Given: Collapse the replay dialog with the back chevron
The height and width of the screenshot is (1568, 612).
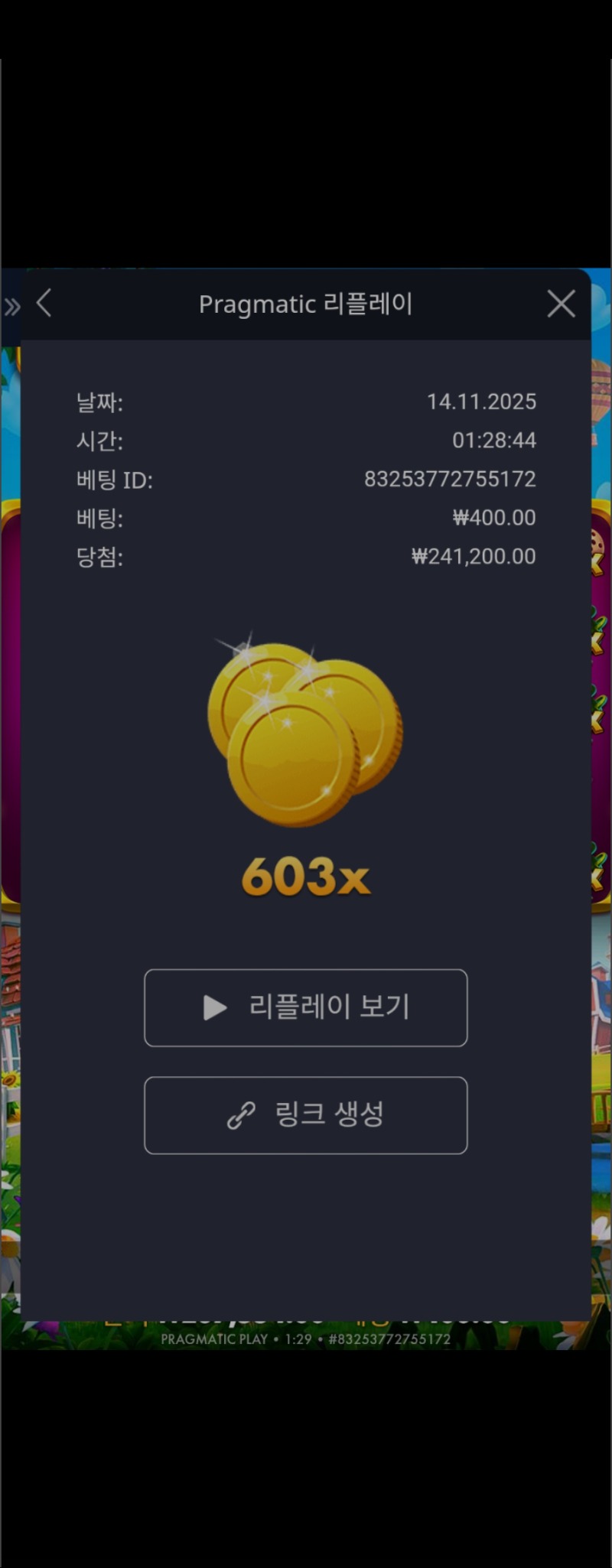Looking at the screenshot, I should coord(44,303).
